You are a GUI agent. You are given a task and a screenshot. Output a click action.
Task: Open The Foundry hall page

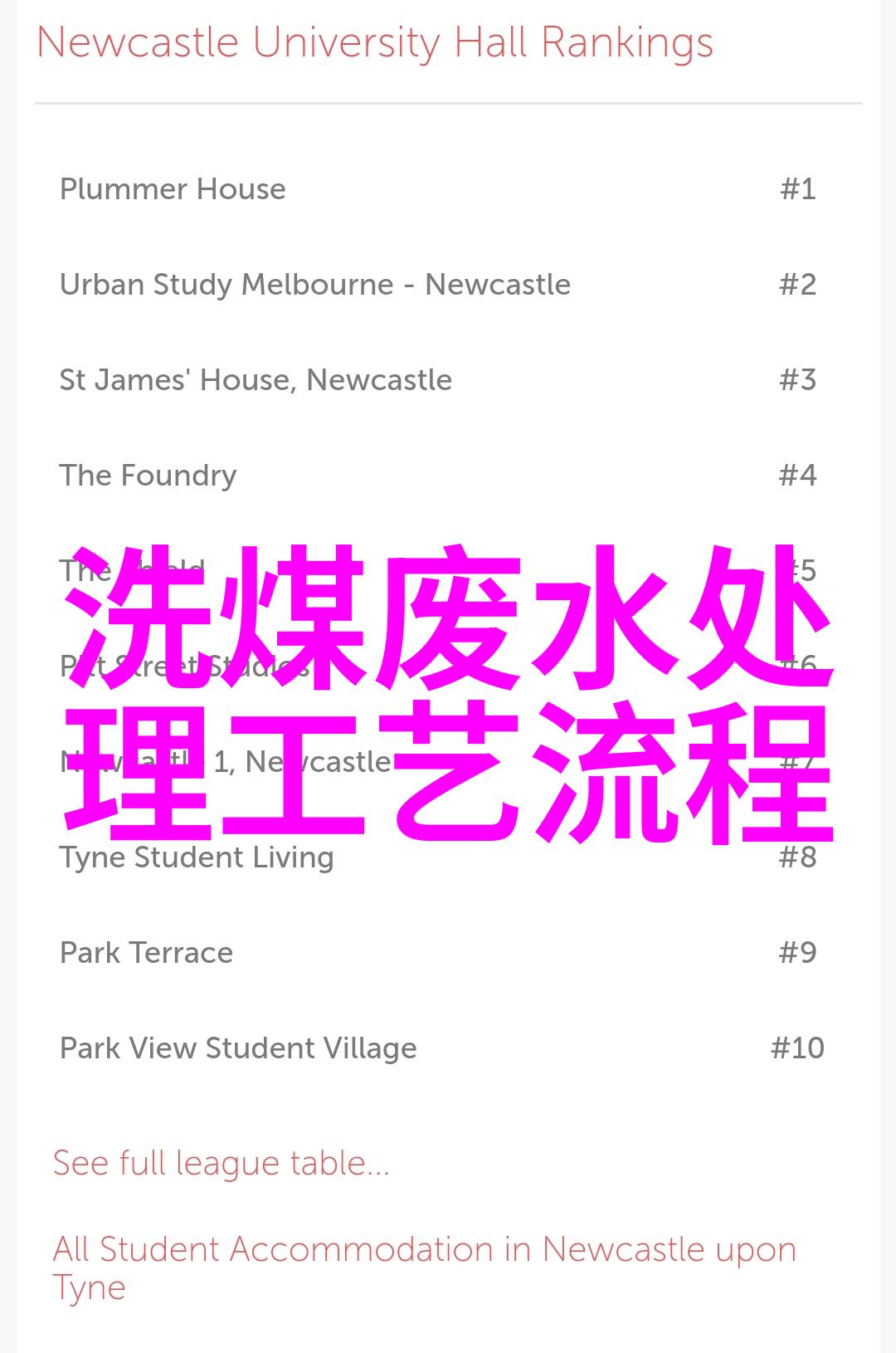(148, 476)
